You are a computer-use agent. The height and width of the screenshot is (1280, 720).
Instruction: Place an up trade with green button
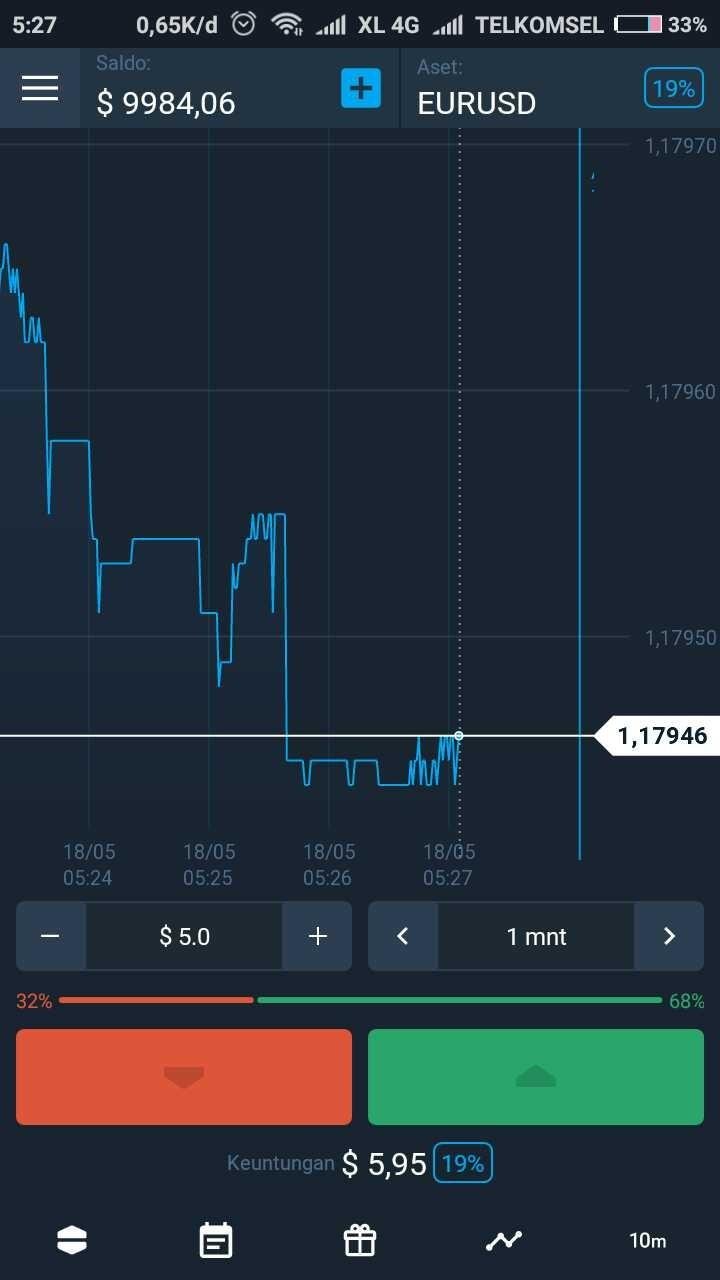pos(536,1077)
